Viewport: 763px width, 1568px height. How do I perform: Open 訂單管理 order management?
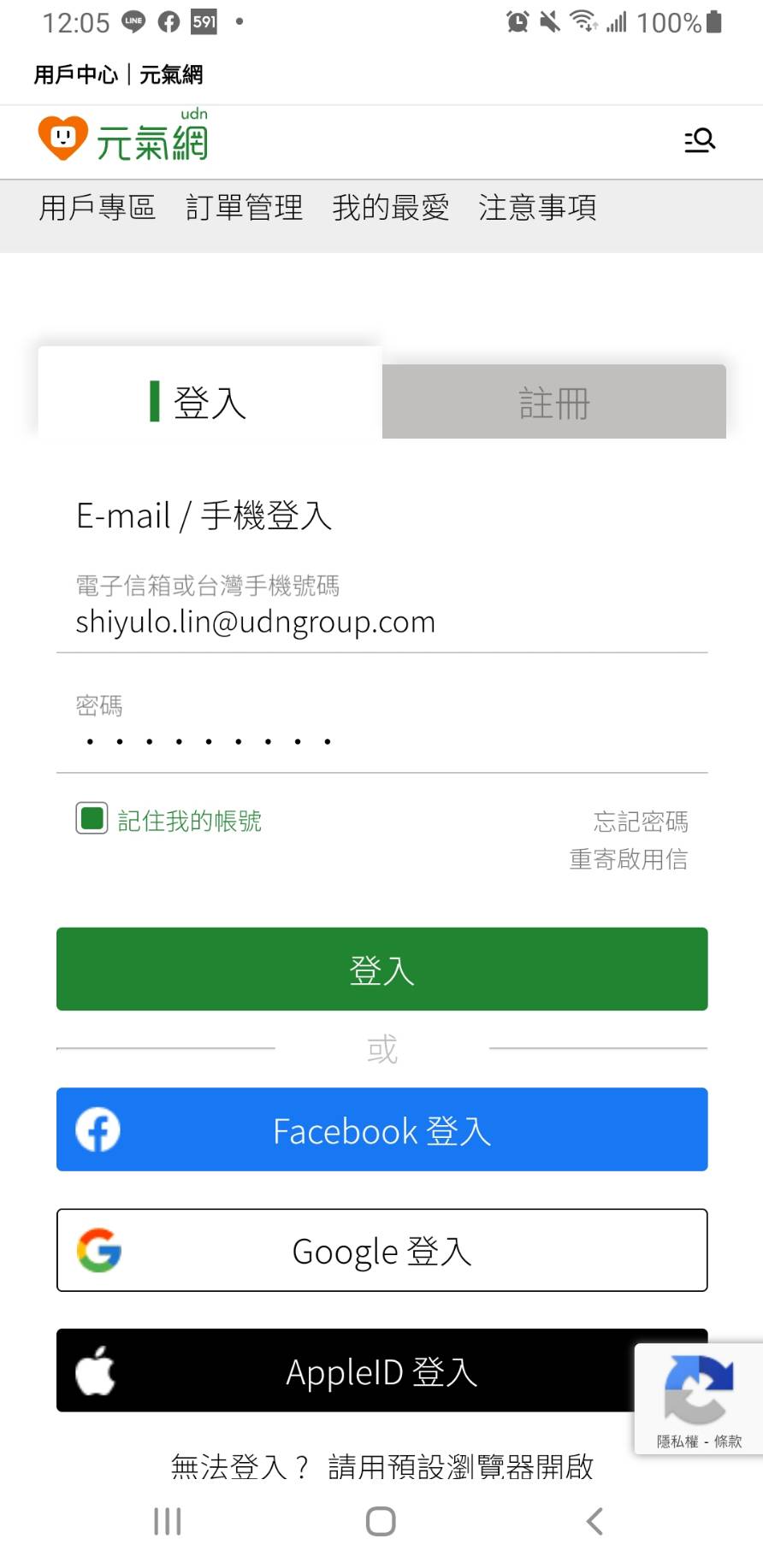244,208
